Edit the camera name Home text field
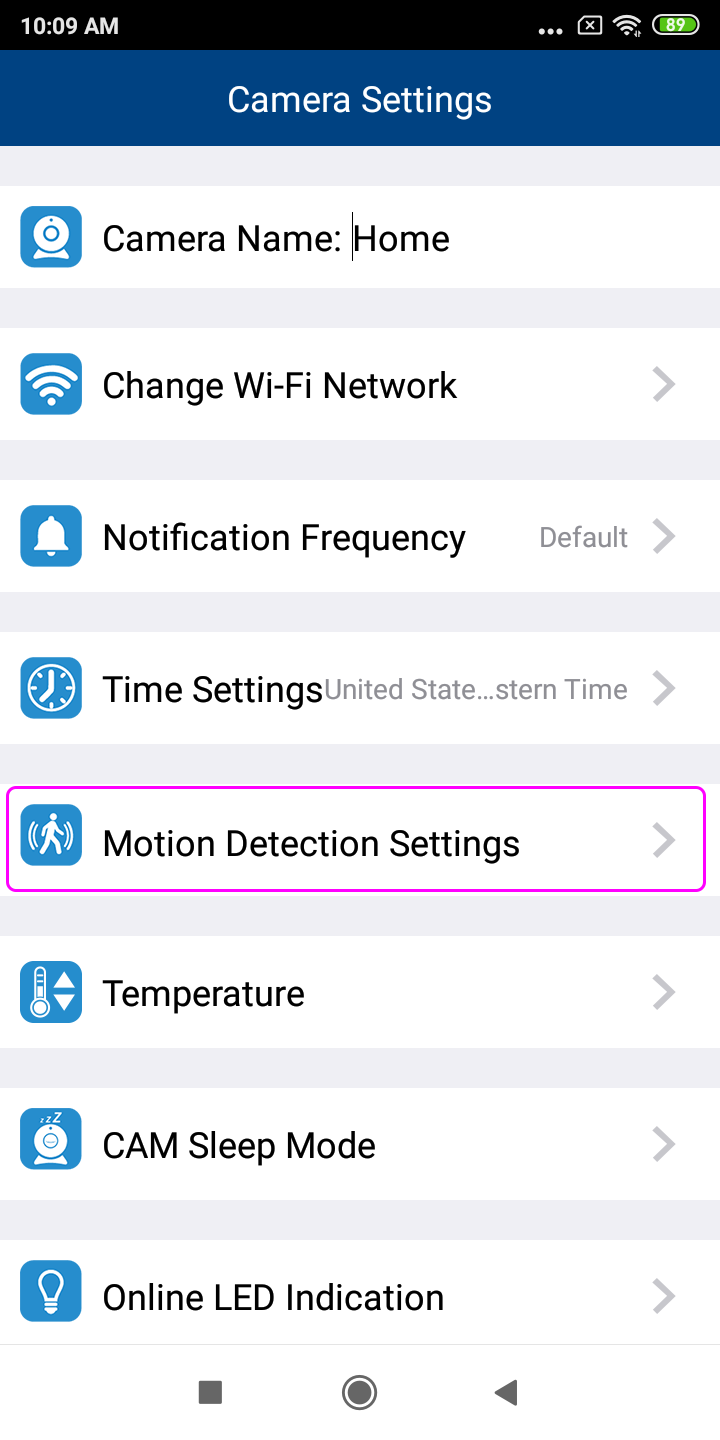Screen dimensions: 720x1440 coord(400,238)
